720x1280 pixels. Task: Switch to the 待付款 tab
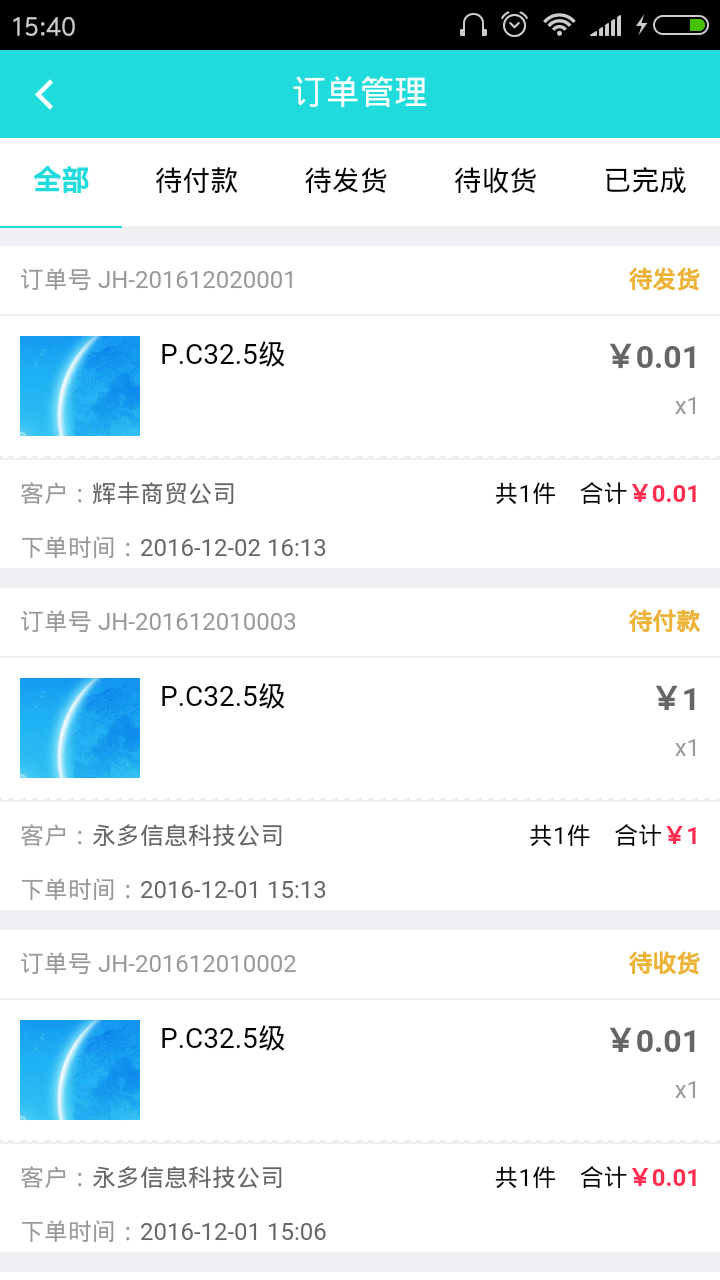[197, 181]
